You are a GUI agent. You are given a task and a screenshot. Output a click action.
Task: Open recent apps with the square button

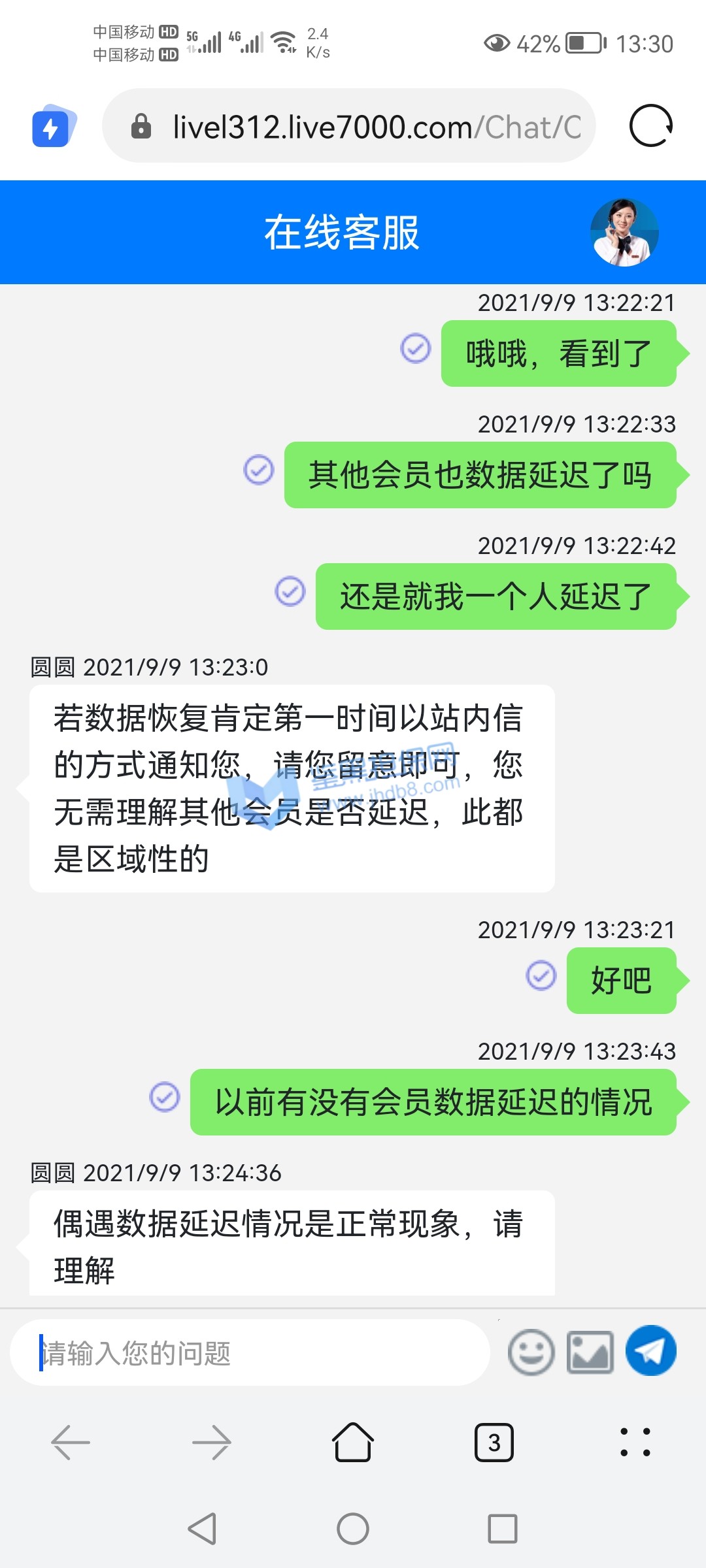tap(502, 1529)
